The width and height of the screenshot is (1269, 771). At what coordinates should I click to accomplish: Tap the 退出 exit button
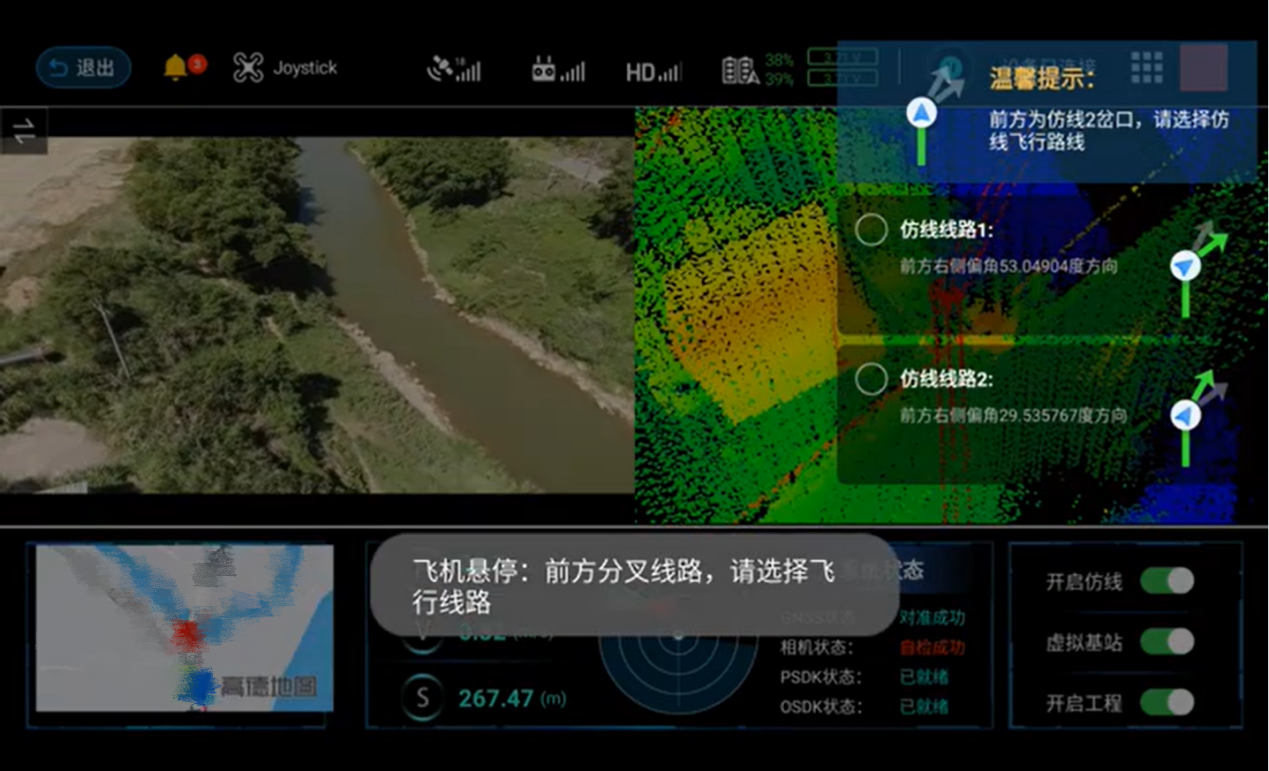click(83, 68)
